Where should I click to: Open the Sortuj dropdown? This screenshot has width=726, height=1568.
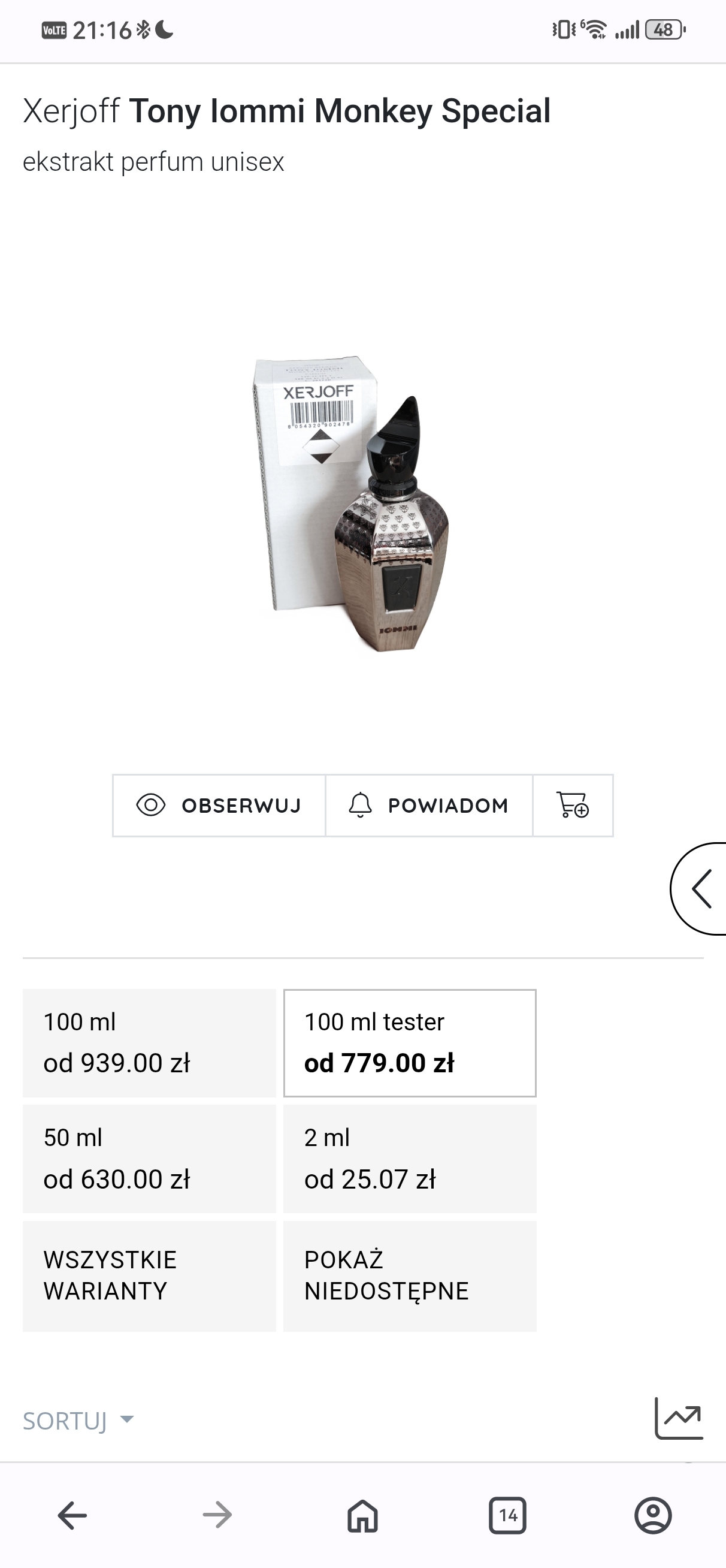pyautogui.click(x=78, y=1421)
